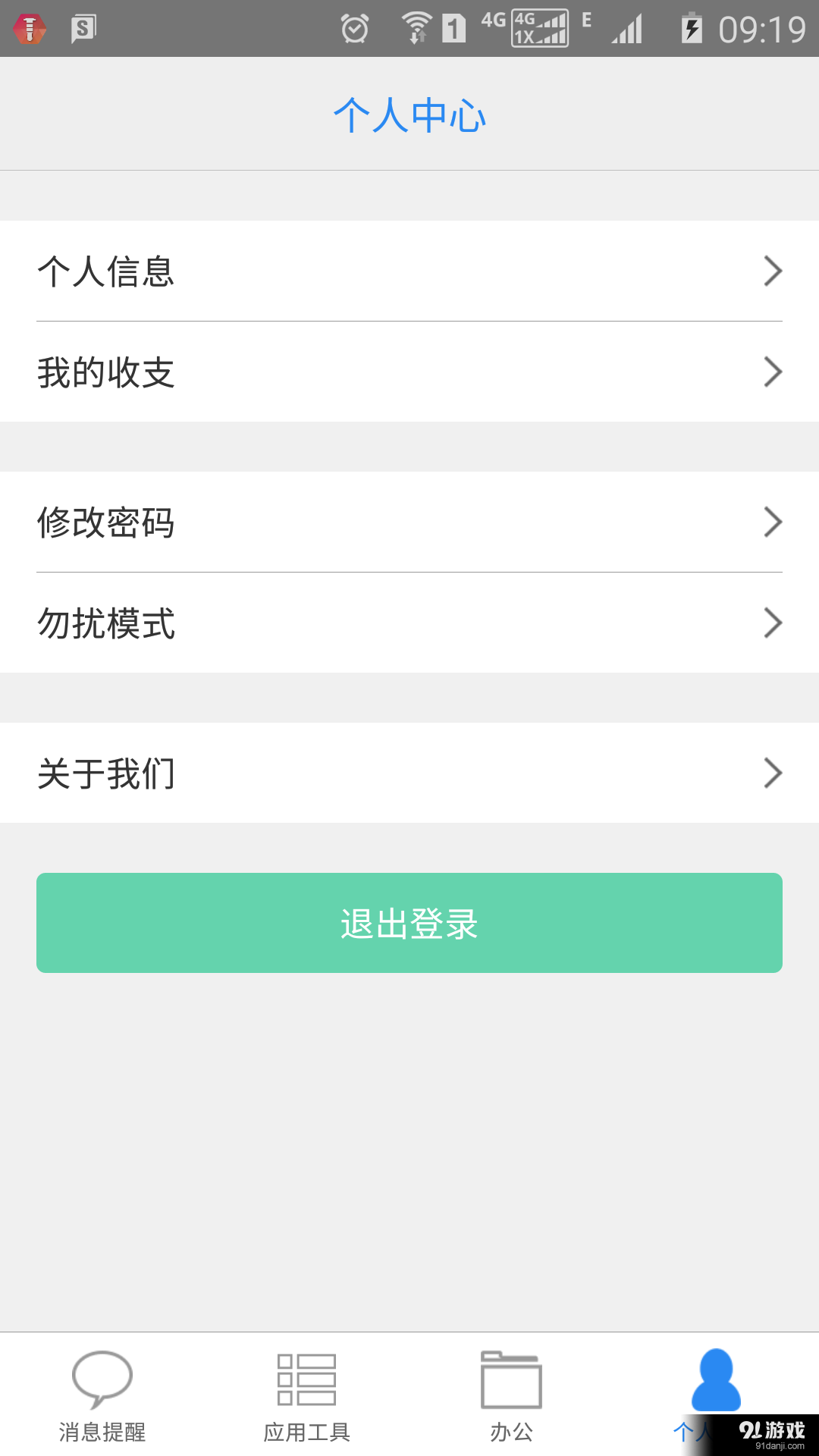Open 勿扰模式 to toggle do-not-disturb mode

(x=409, y=622)
